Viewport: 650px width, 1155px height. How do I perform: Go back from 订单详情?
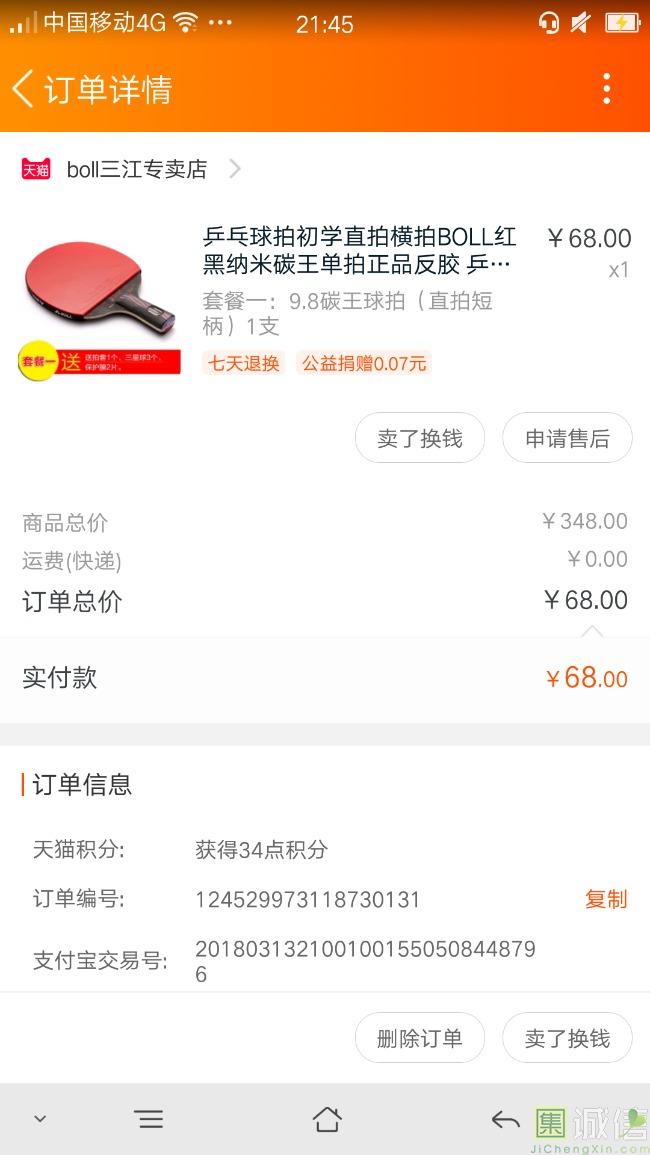(24, 89)
